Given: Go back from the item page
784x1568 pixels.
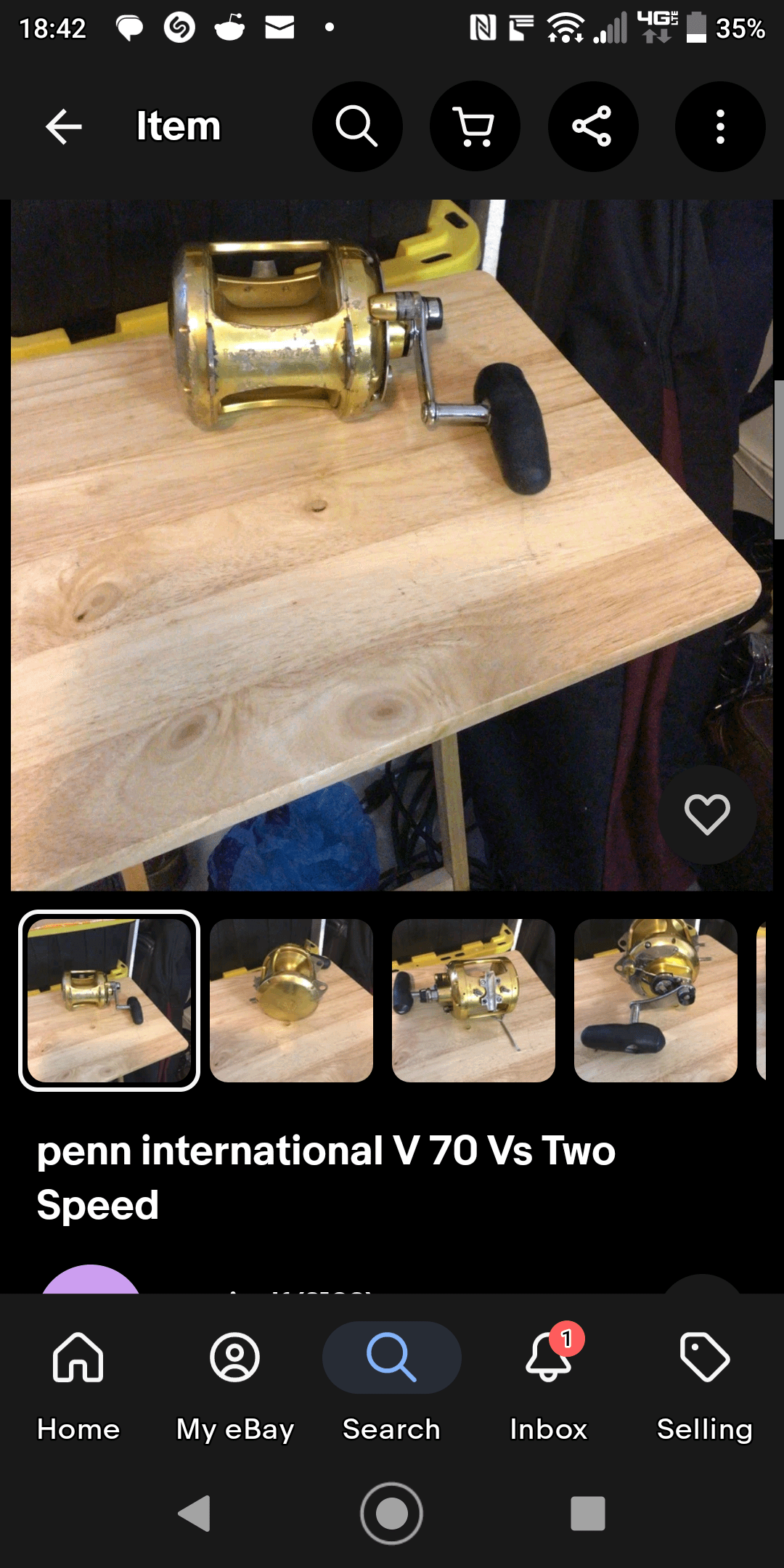Looking at the screenshot, I should [x=64, y=127].
